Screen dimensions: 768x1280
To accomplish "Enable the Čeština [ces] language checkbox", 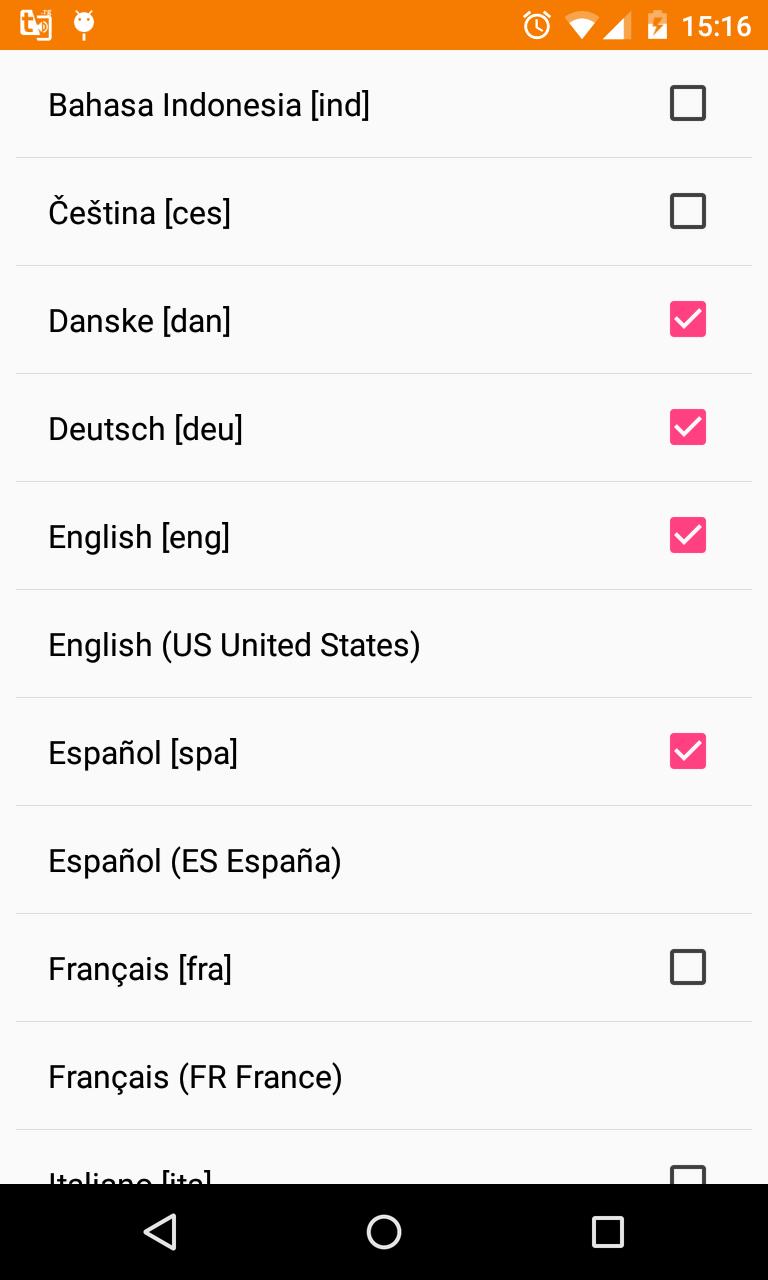I will [687, 211].
